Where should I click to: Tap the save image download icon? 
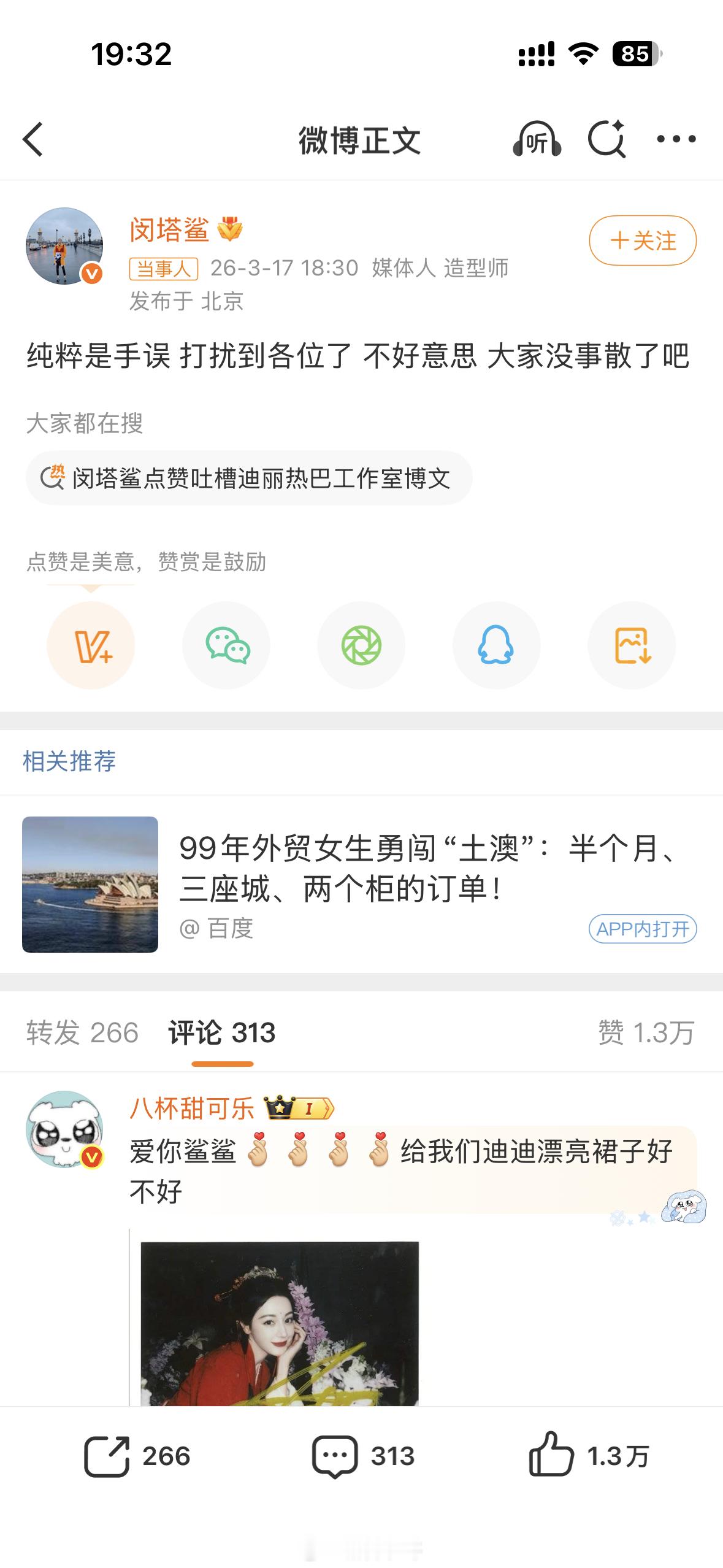[632, 645]
